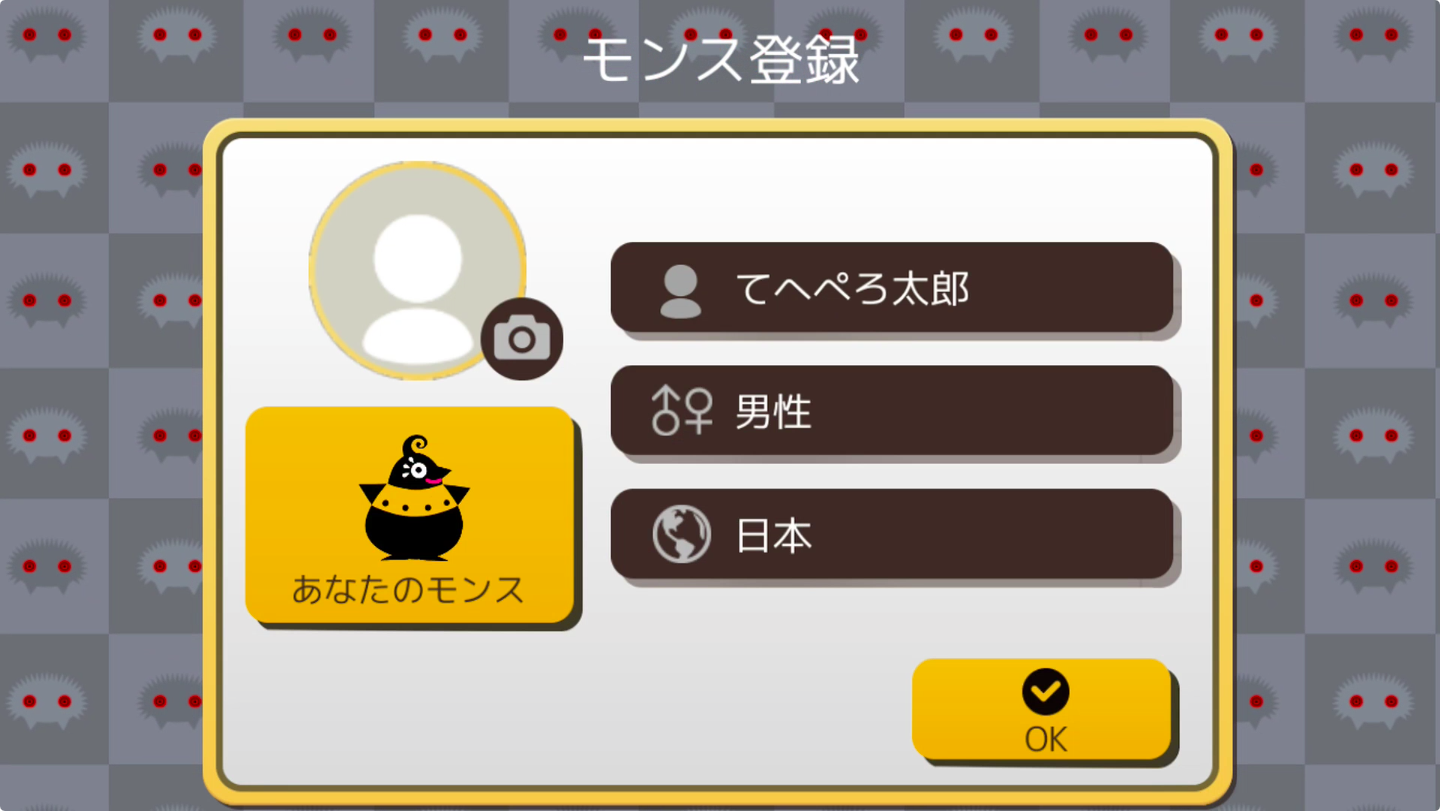The height and width of the screenshot is (811, 1440).
Task: Open the gender selector showing 男性
Action: pyautogui.click(x=891, y=411)
